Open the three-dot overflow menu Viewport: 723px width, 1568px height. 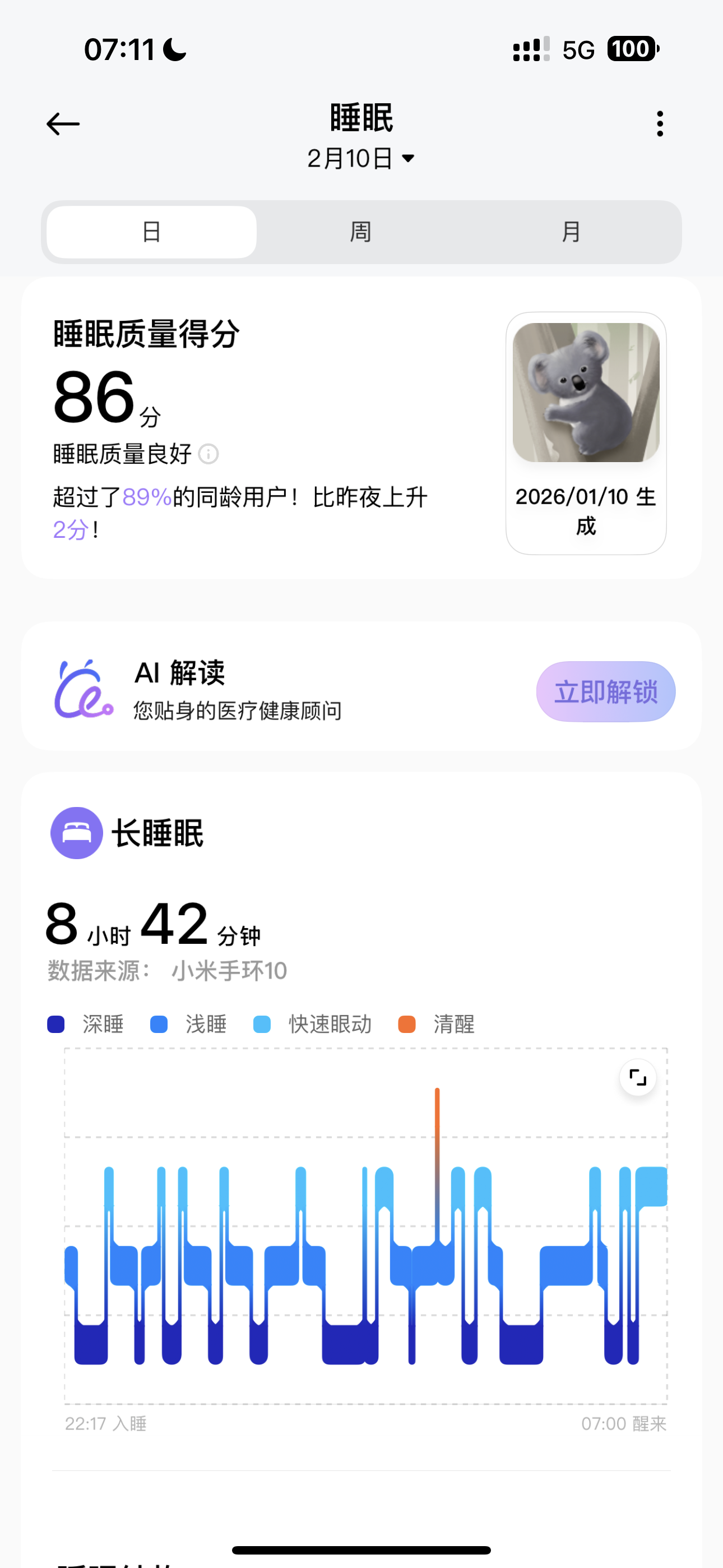660,124
